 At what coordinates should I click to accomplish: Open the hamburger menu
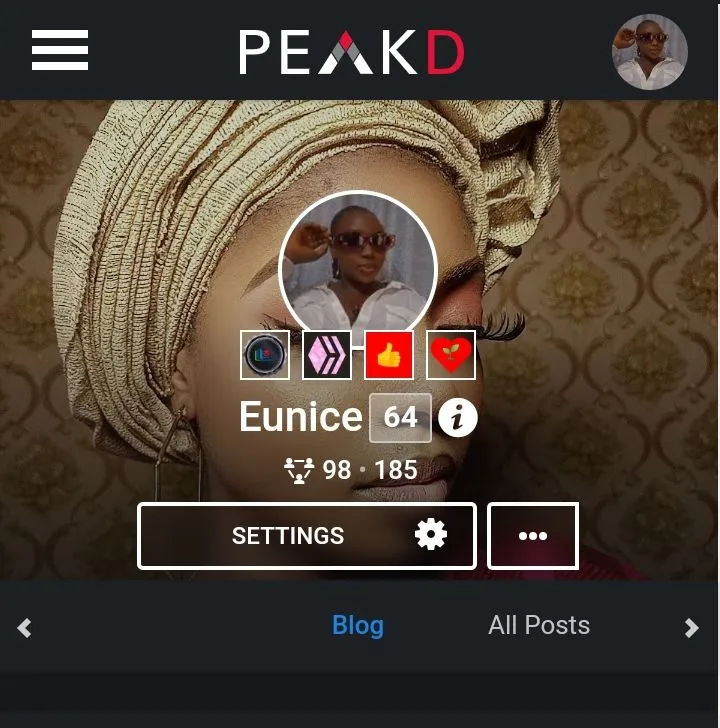click(x=60, y=50)
